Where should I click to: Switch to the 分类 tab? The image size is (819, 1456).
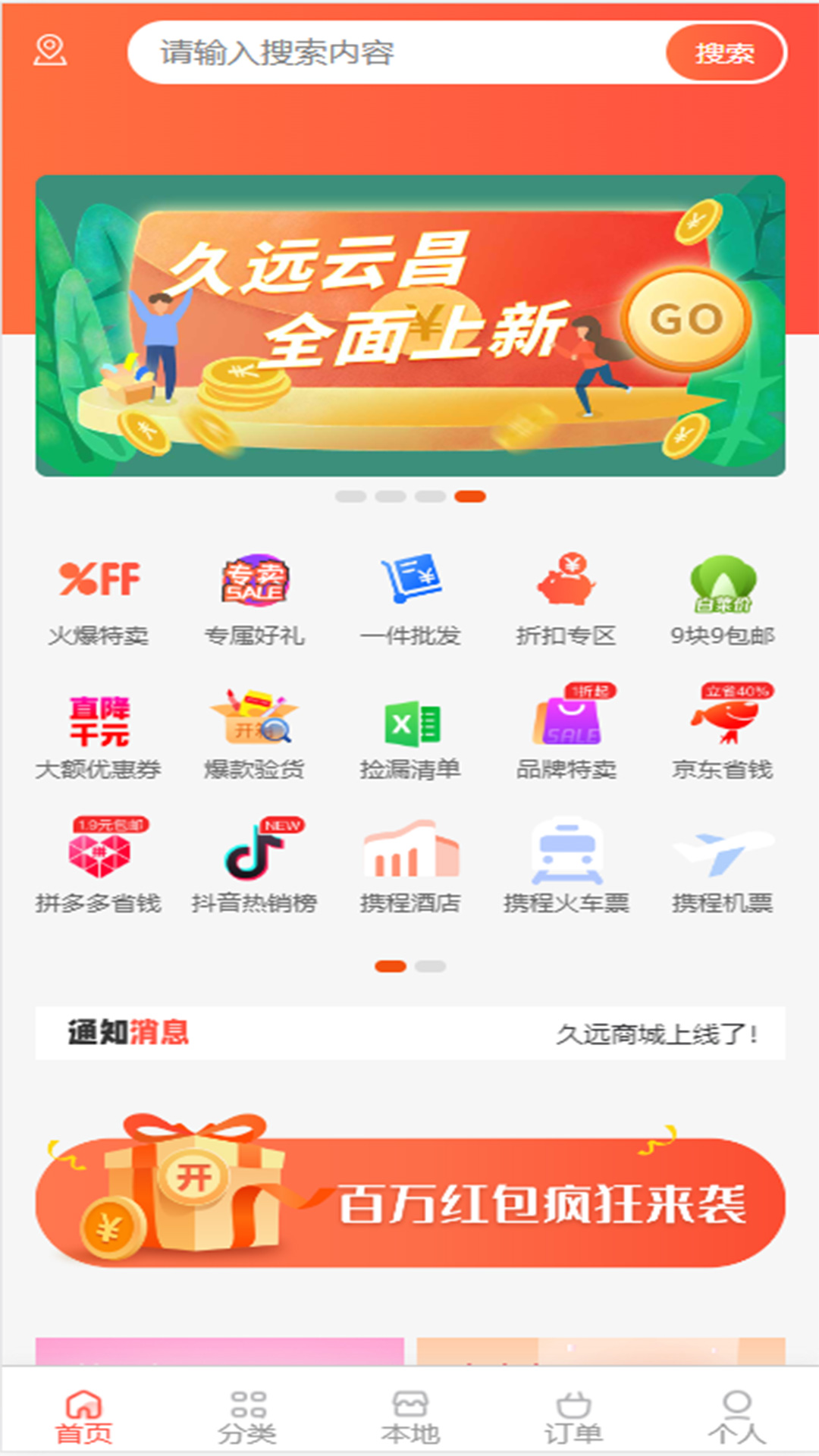[x=247, y=1417]
